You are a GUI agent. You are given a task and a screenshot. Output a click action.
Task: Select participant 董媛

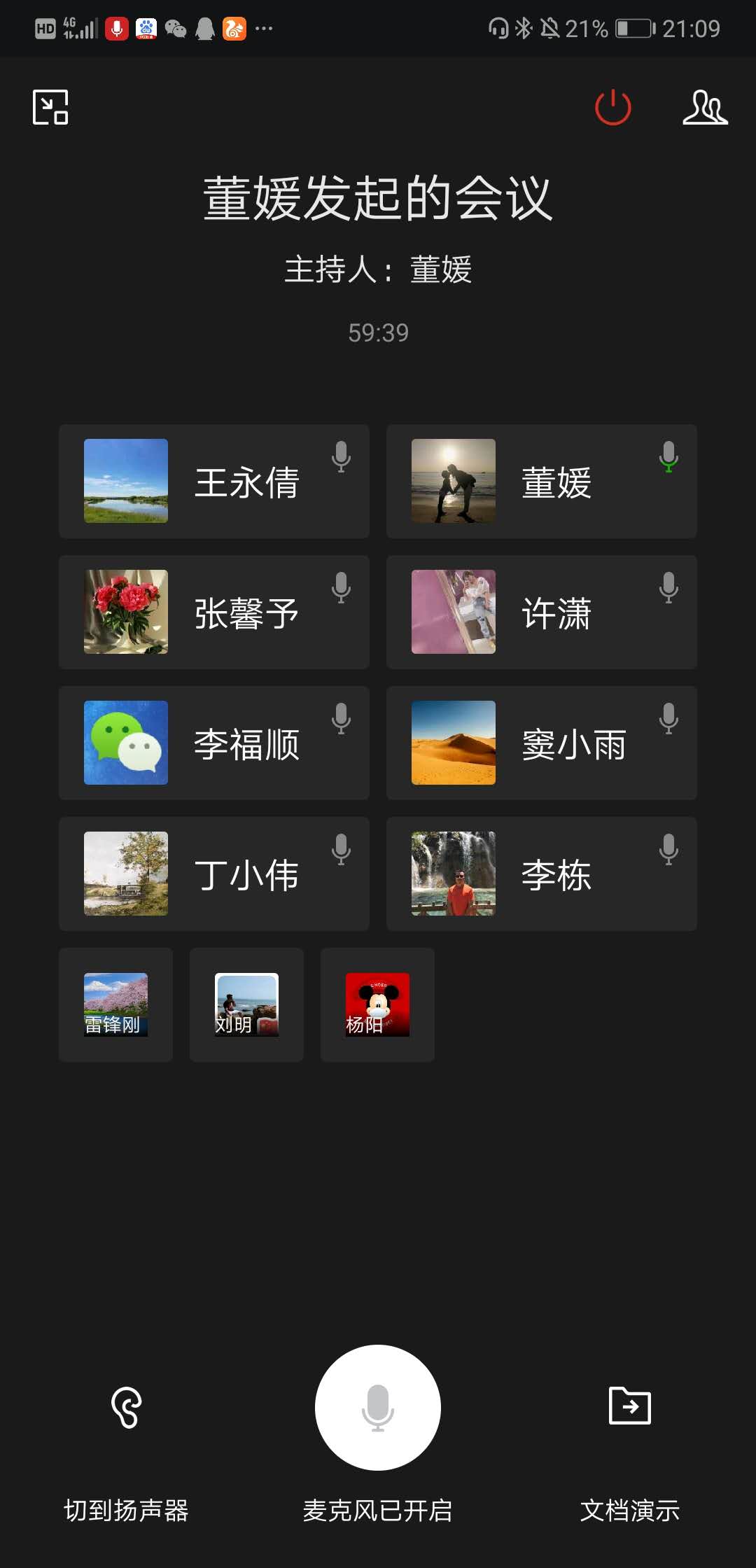541,482
